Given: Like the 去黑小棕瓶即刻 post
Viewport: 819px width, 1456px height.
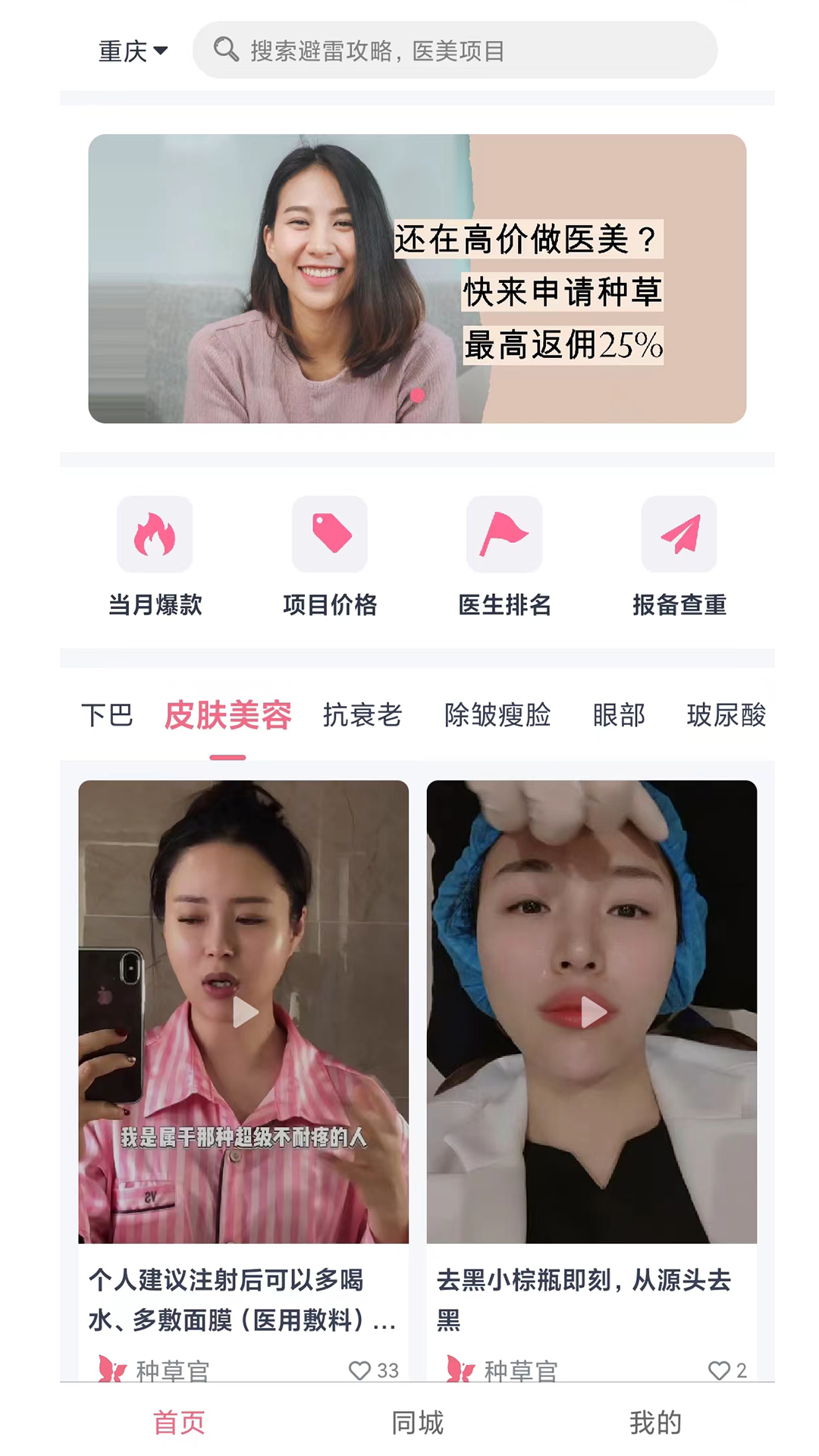Looking at the screenshot, I should pos(719,1370).
